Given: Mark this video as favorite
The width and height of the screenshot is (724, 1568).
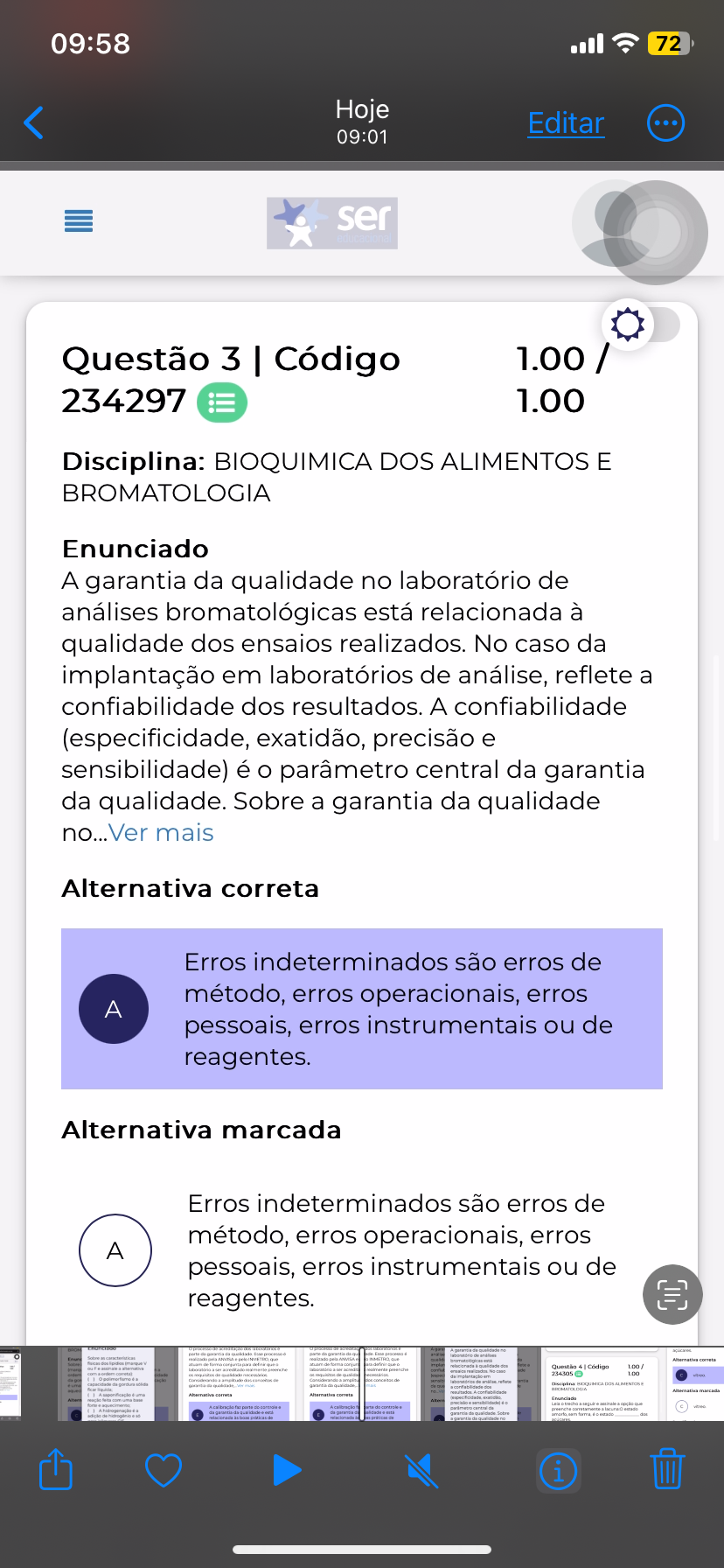Looking at the screenshot, I should pyautogui.click(x=164, y=1470).
